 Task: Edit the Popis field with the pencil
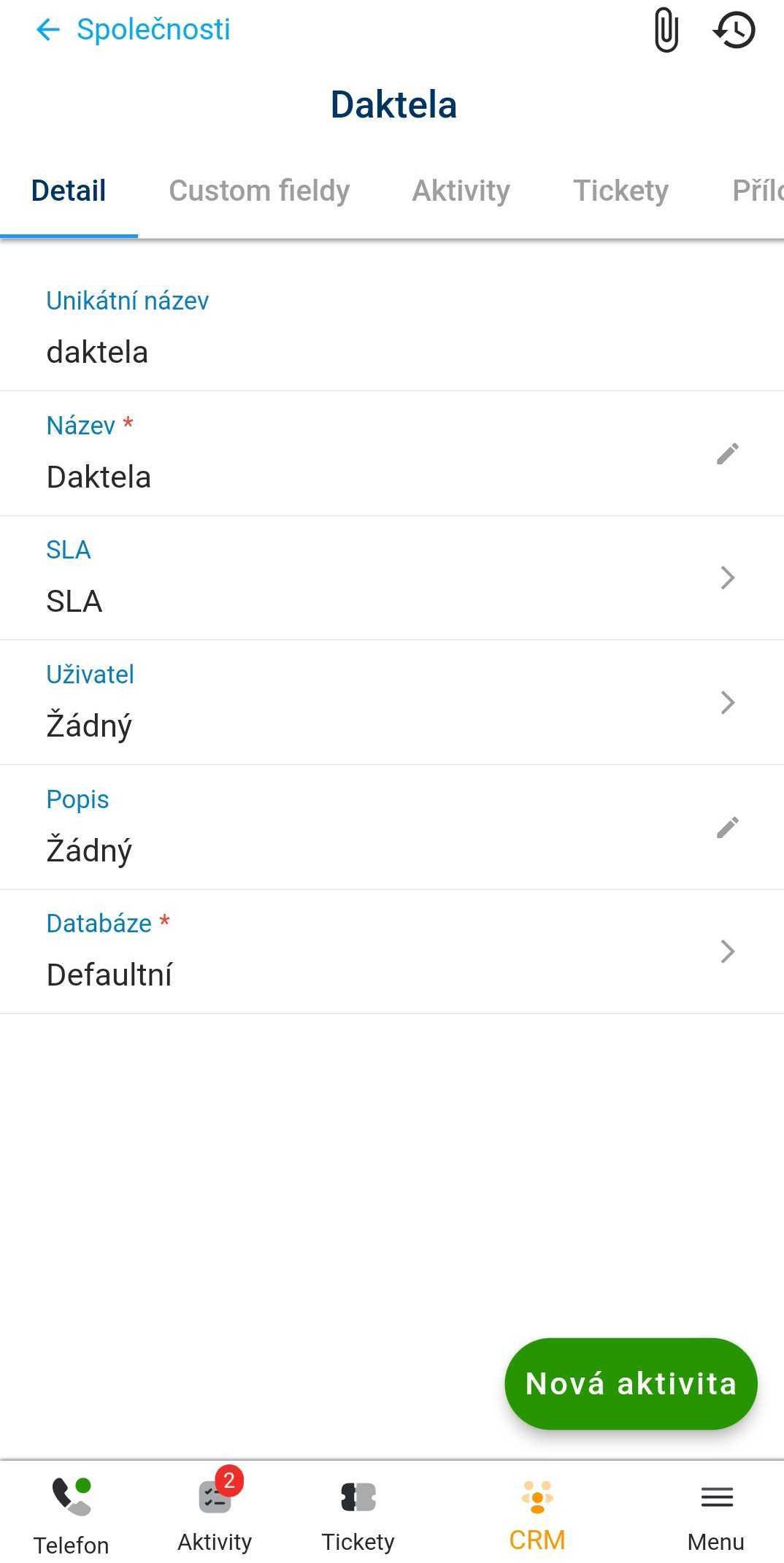point(727,827)
